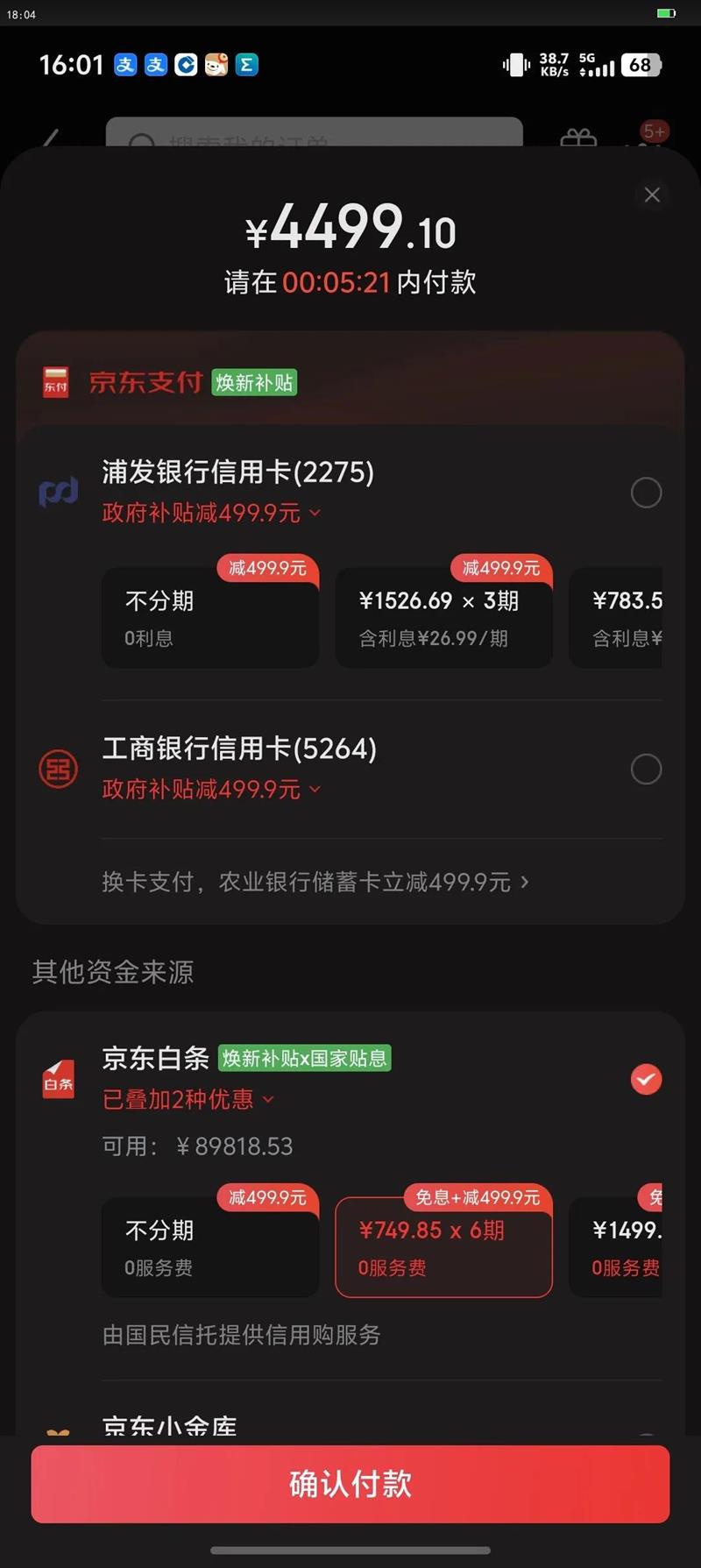Choose 浦发银行 ¥1526.69 x 3期 installment
The width and height of the screenshot is (701, 1568).
tap(443, 618)
